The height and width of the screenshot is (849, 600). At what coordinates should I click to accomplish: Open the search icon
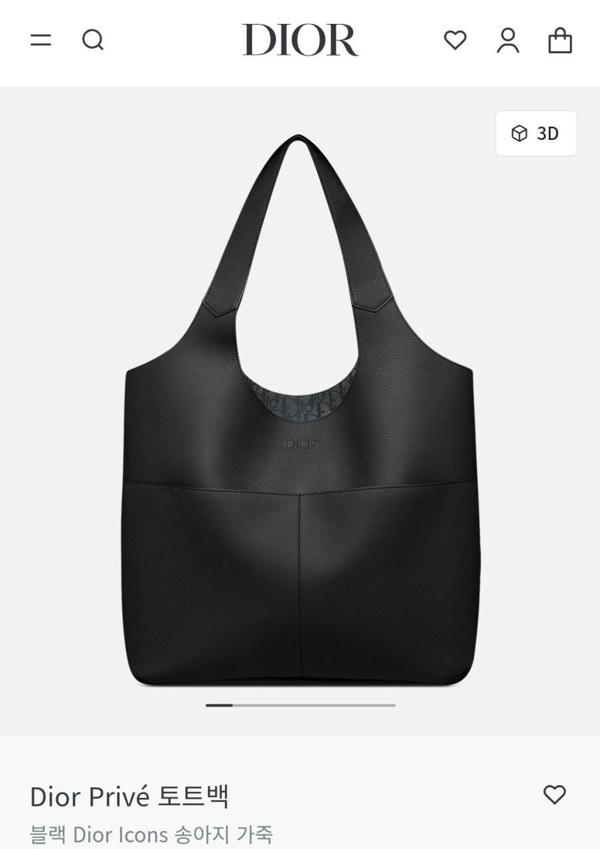(x=93, y=40)
